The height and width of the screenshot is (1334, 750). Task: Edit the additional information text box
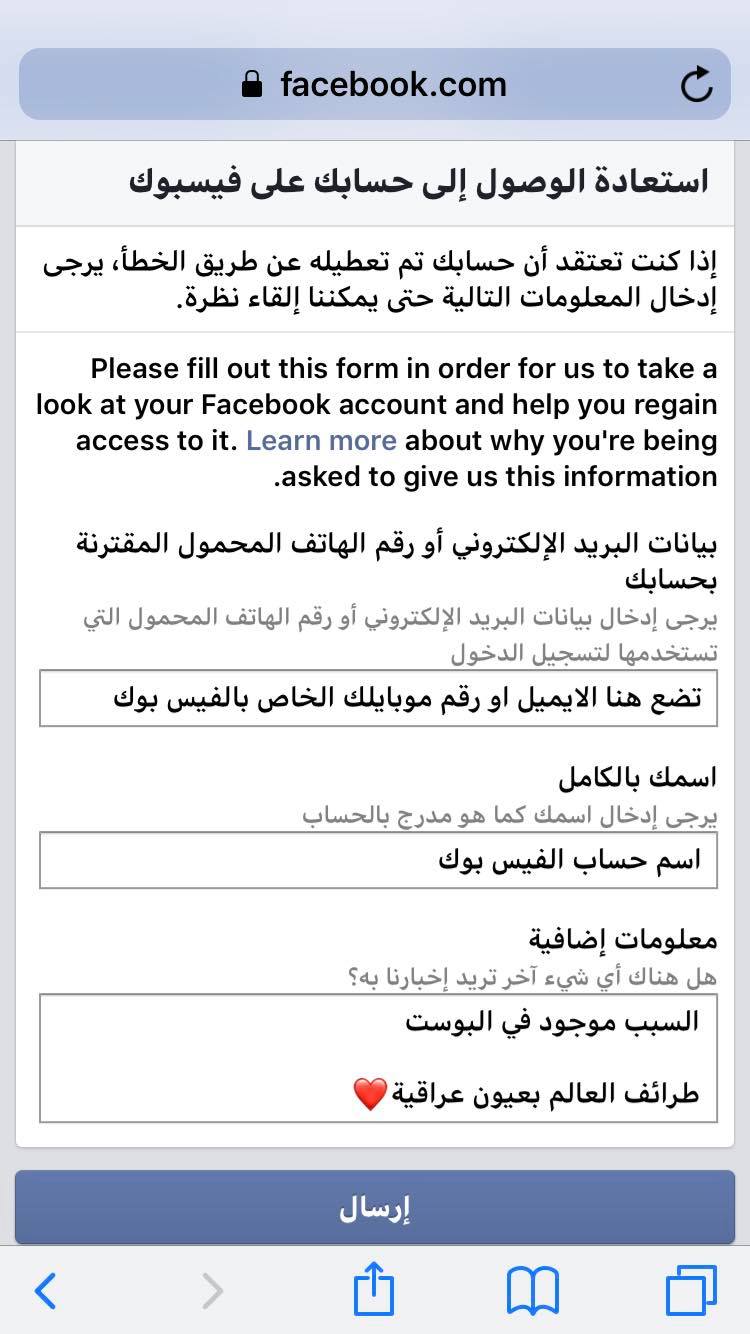378,1058
